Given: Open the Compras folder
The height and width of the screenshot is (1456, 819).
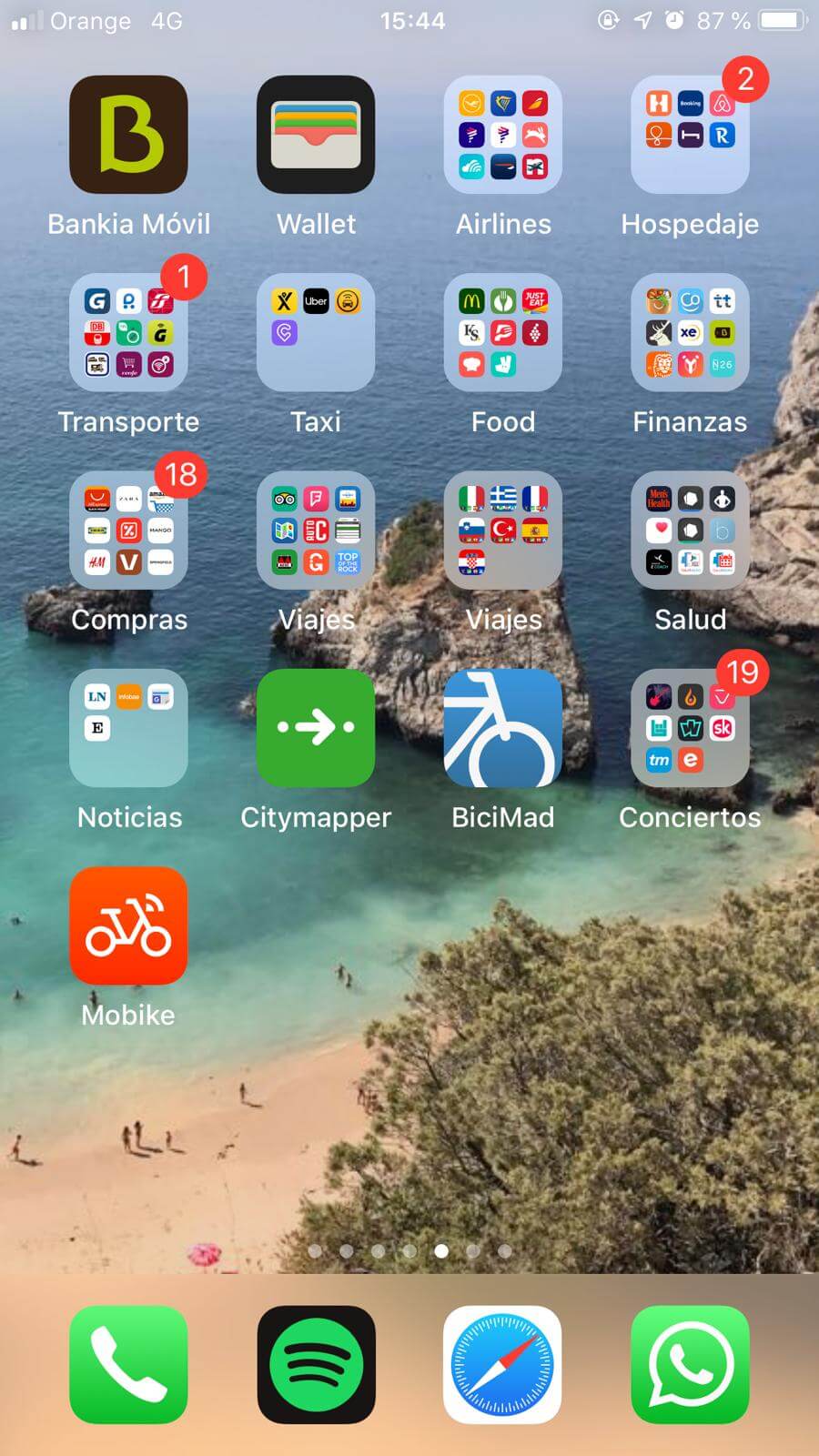Looking at the screenshot, I should tap(128, 530).
